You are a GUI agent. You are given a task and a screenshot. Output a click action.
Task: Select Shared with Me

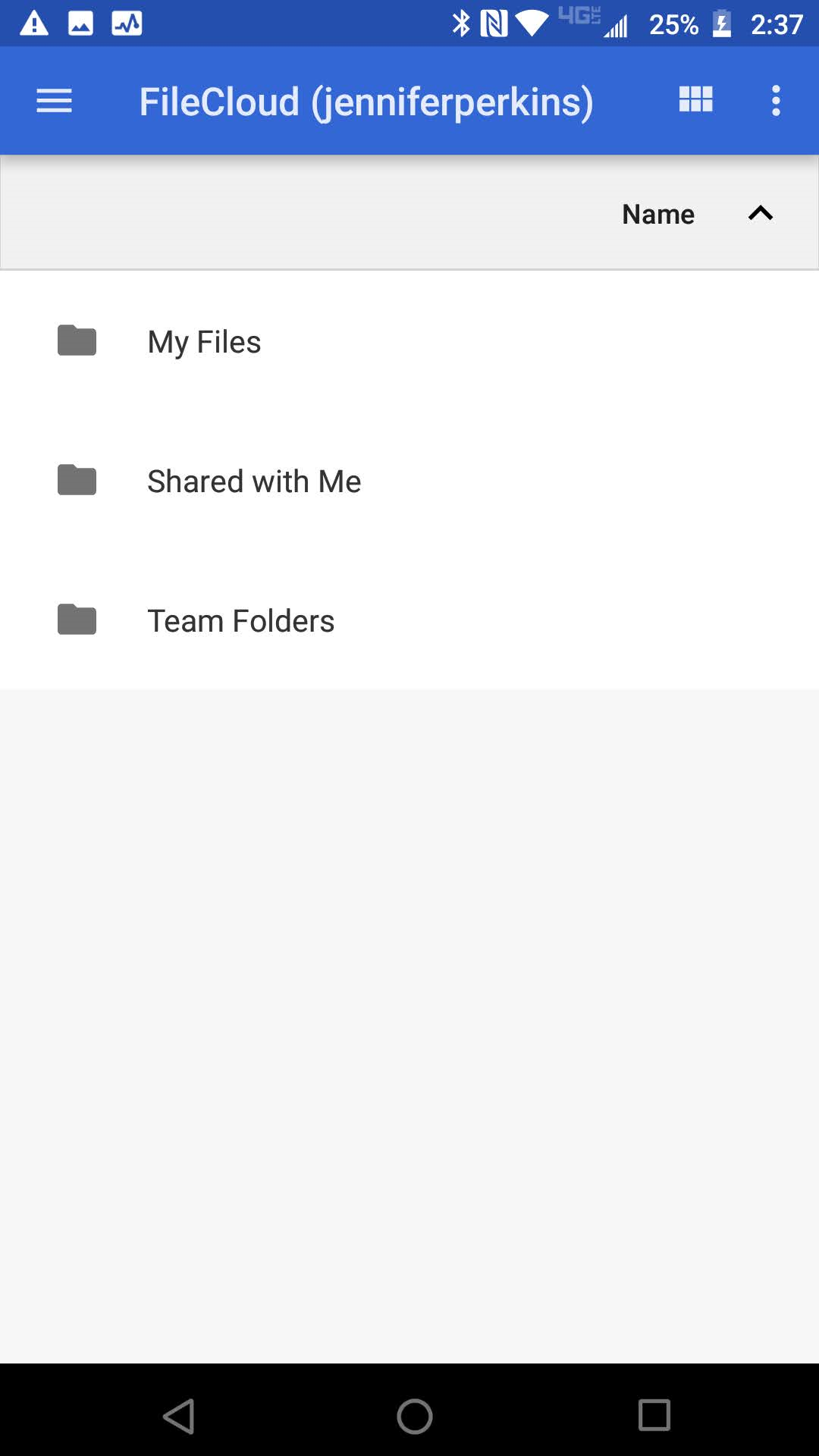click(254, 480)
